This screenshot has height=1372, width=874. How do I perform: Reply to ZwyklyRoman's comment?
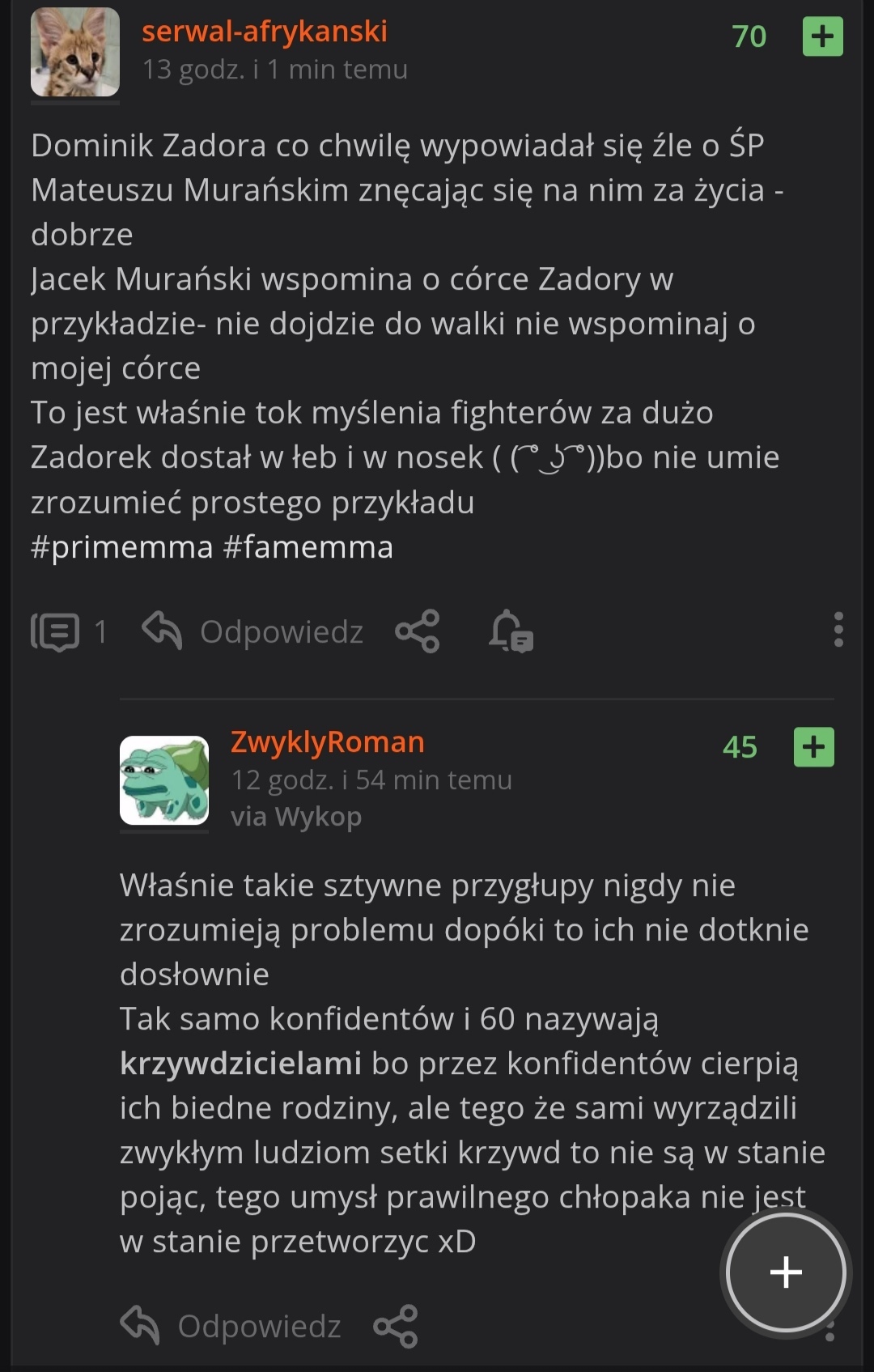231,1326
